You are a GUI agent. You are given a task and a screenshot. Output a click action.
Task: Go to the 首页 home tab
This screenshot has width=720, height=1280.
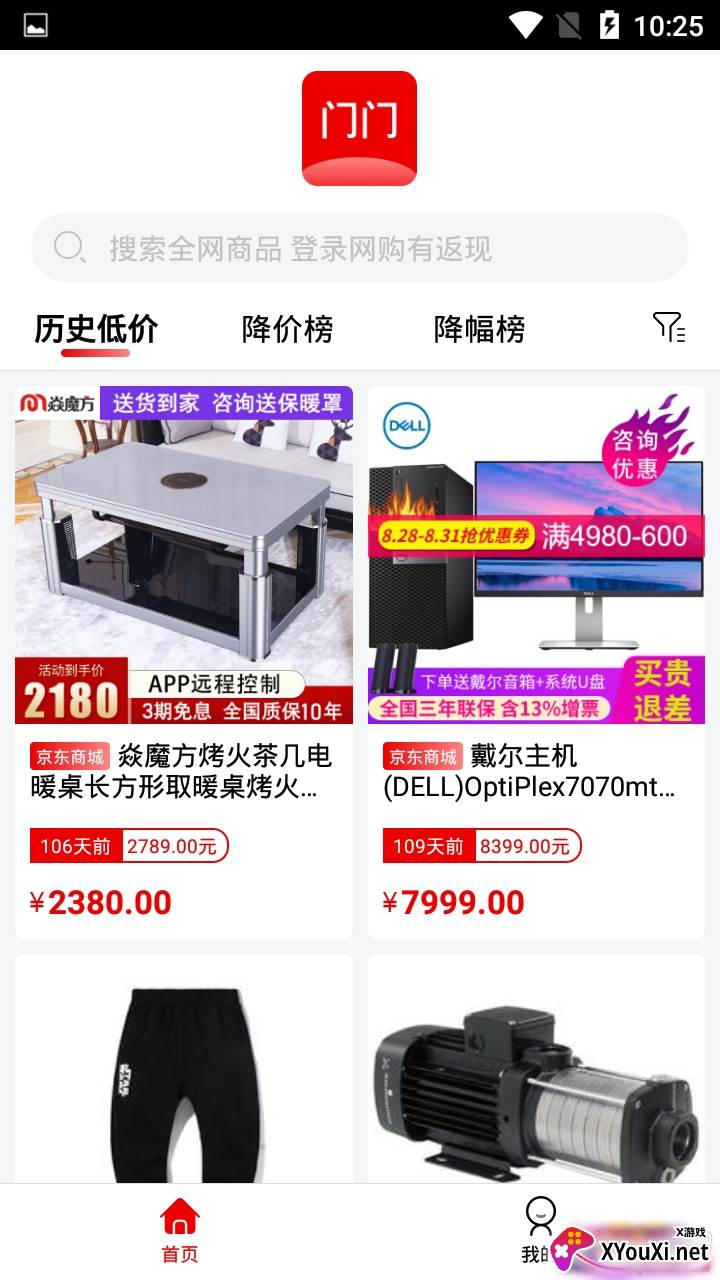click(180, 1230)
